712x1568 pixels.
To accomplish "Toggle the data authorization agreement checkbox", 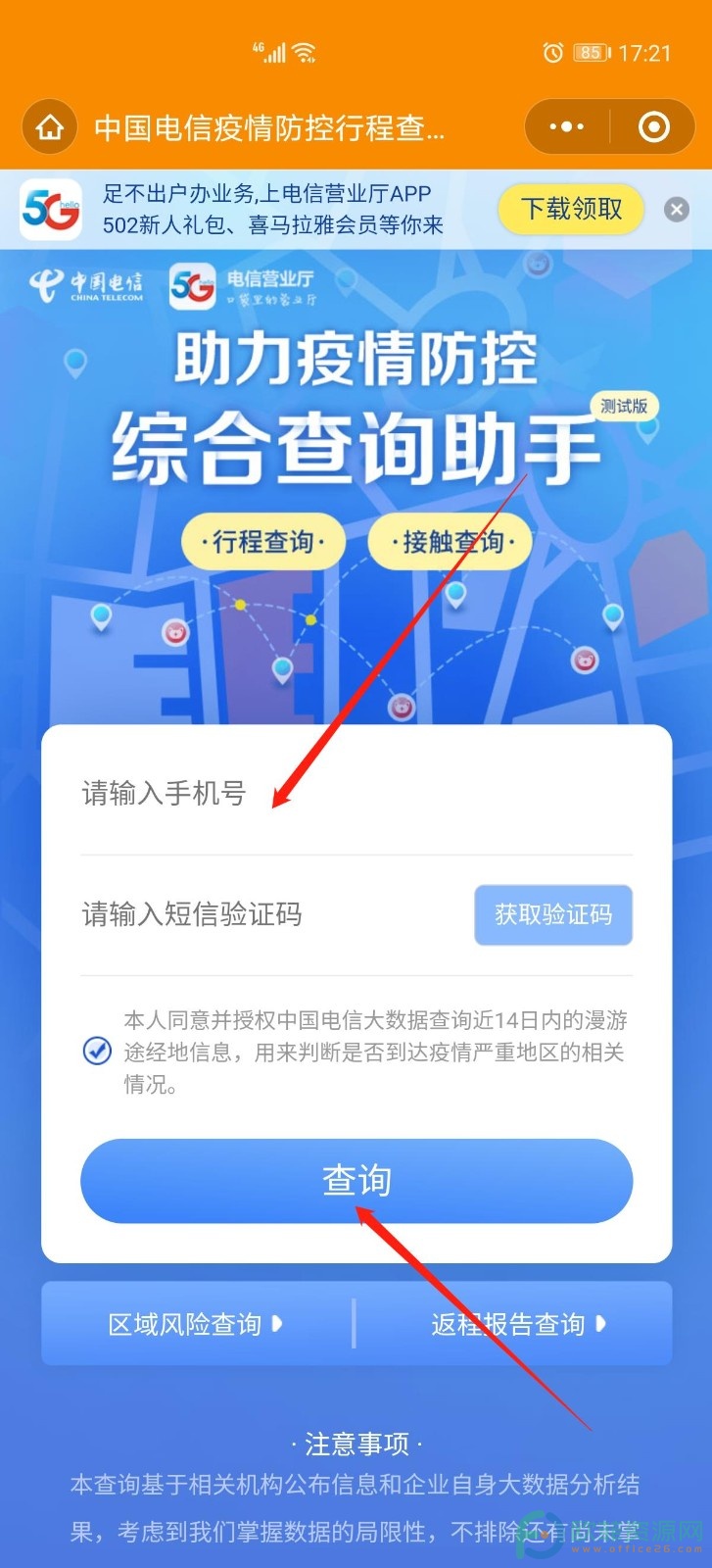I will (x=97, y=1051).
